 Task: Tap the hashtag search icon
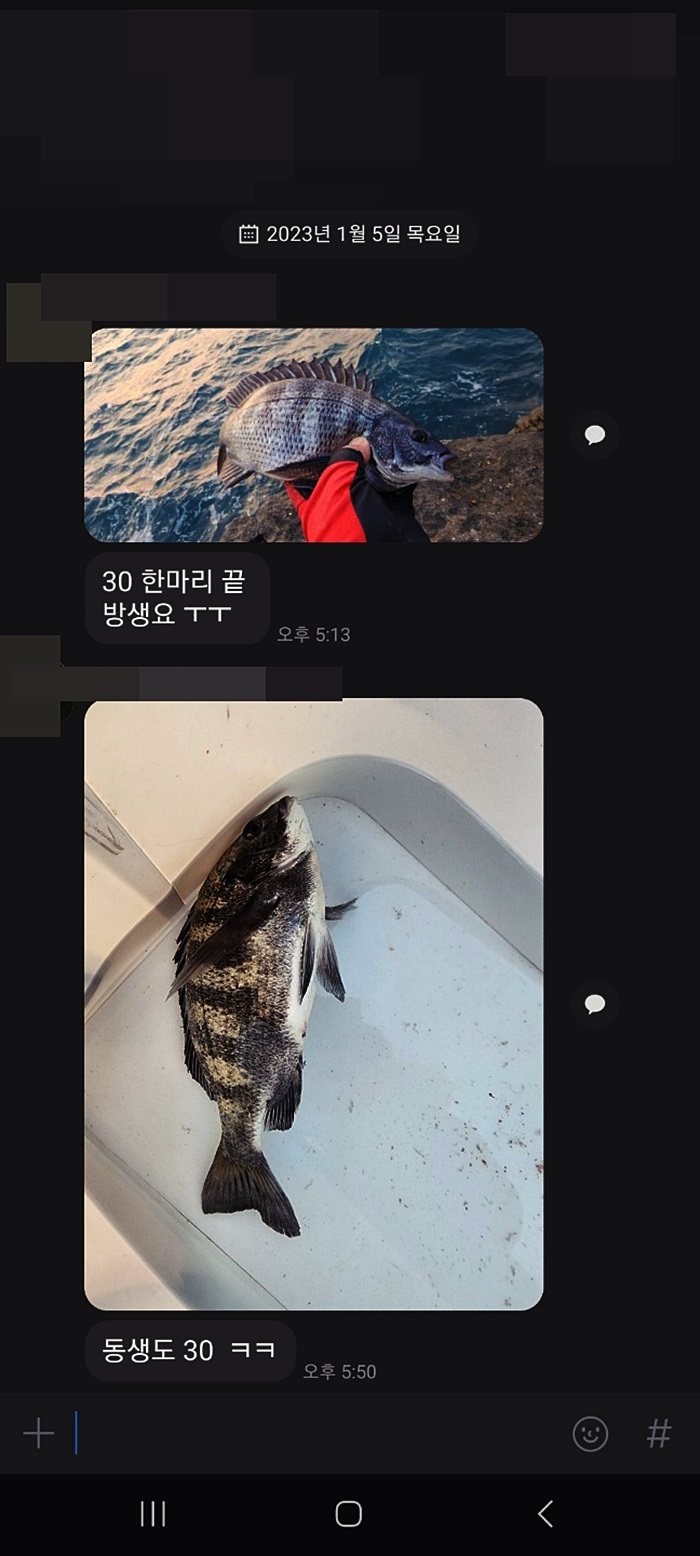tap(658, 1434)
